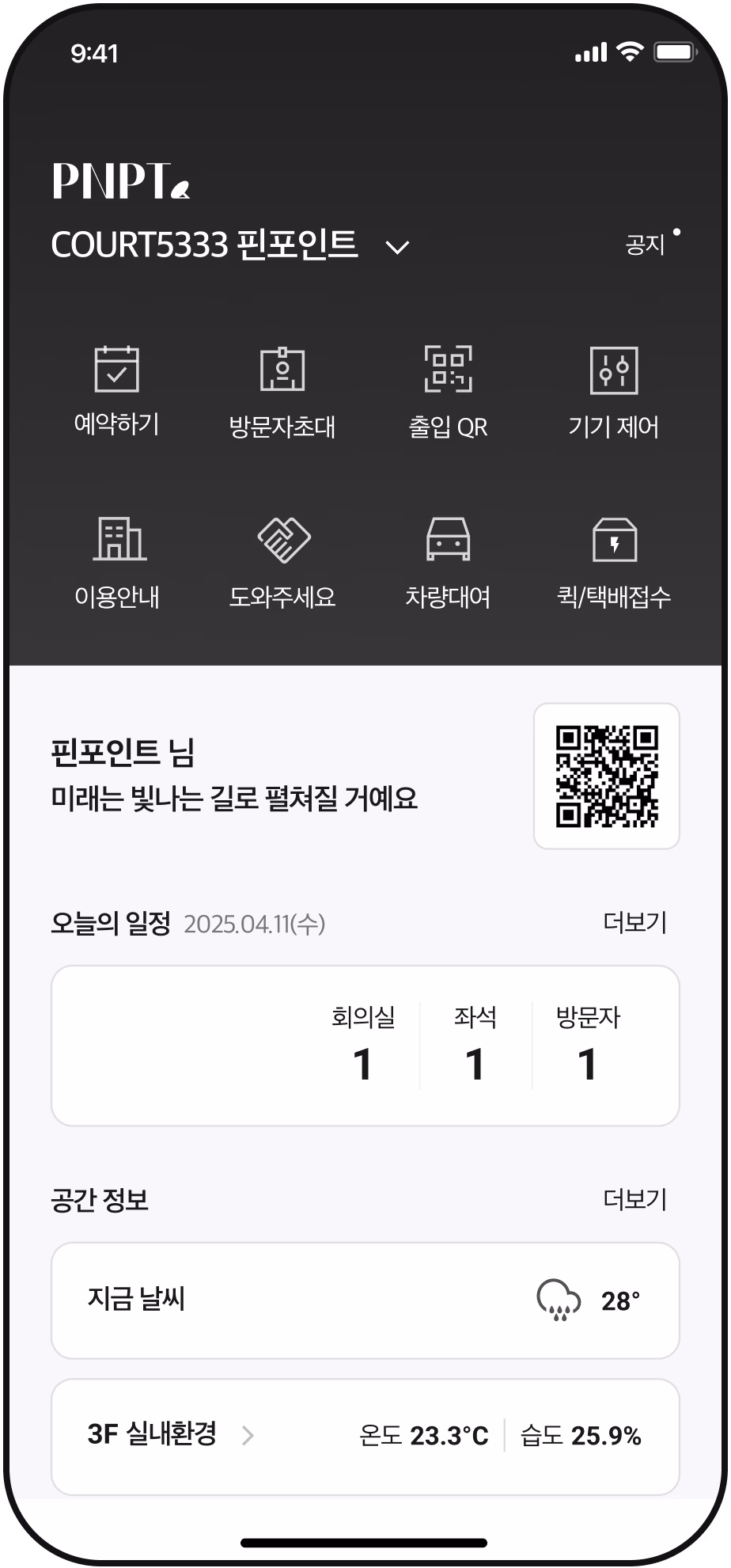Tap 도와주세요 help

click(282, 563)
